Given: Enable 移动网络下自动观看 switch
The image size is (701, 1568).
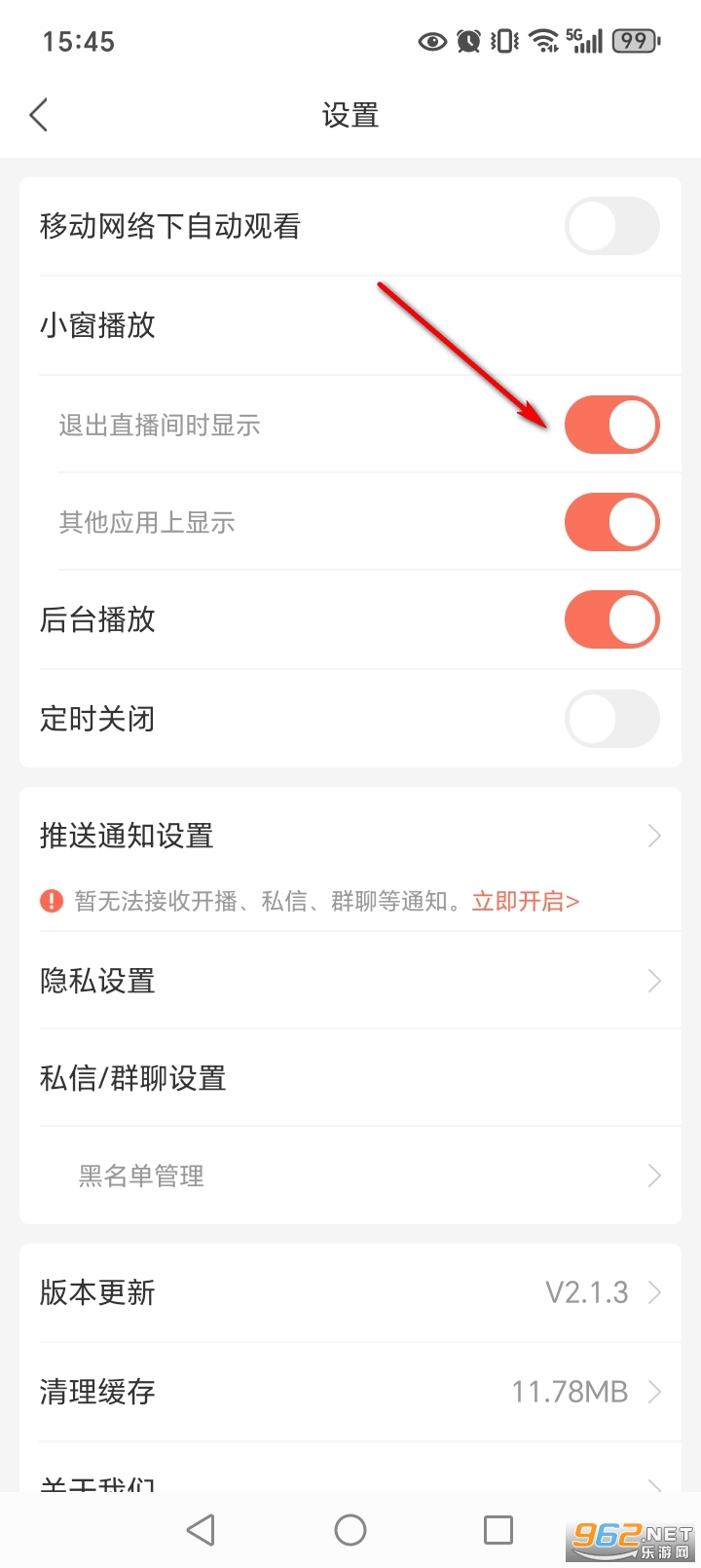Looking at the screenshot, I should (611, 226).
